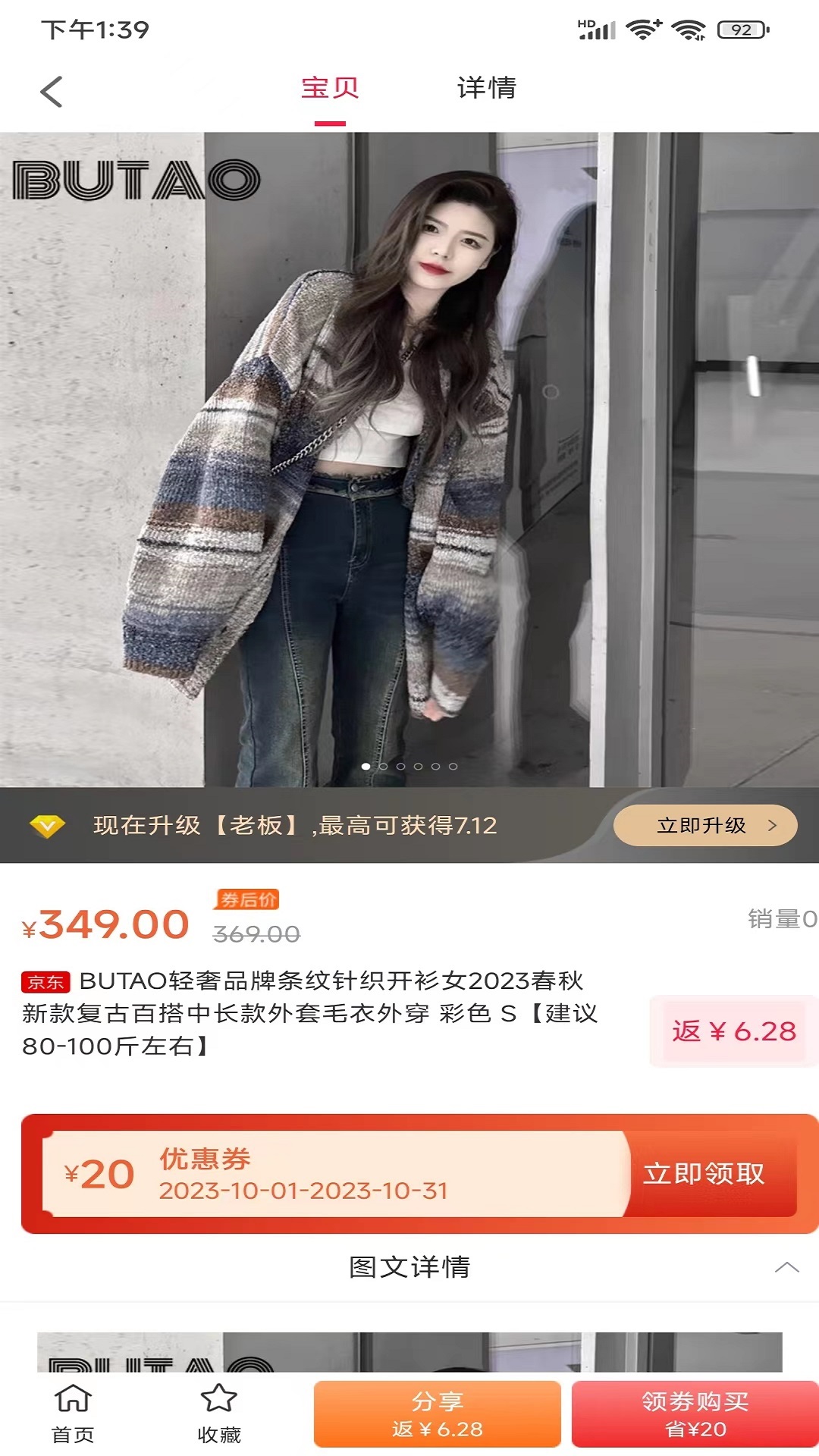Tap the product model photo

pyautogui.click(x=409, y=455)
